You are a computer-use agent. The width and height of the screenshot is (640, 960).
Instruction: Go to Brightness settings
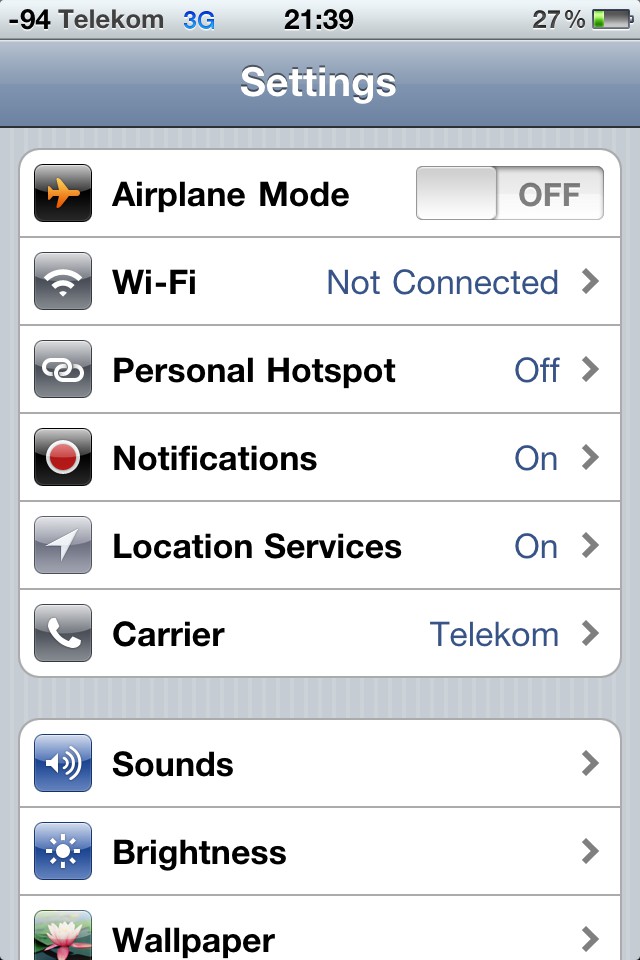pyautogui.click(x=320, y=852)
